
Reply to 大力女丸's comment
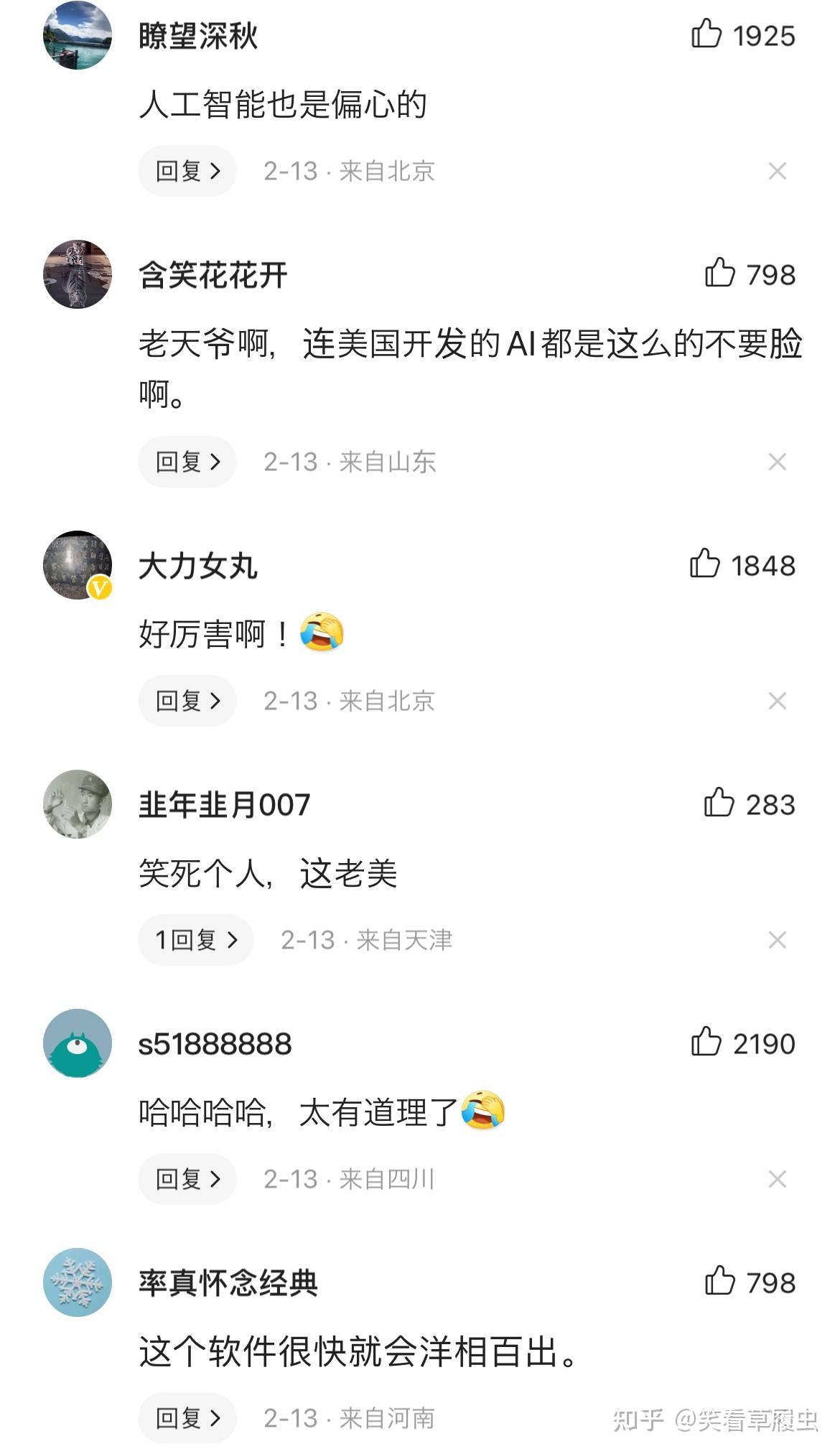point(187,701)
